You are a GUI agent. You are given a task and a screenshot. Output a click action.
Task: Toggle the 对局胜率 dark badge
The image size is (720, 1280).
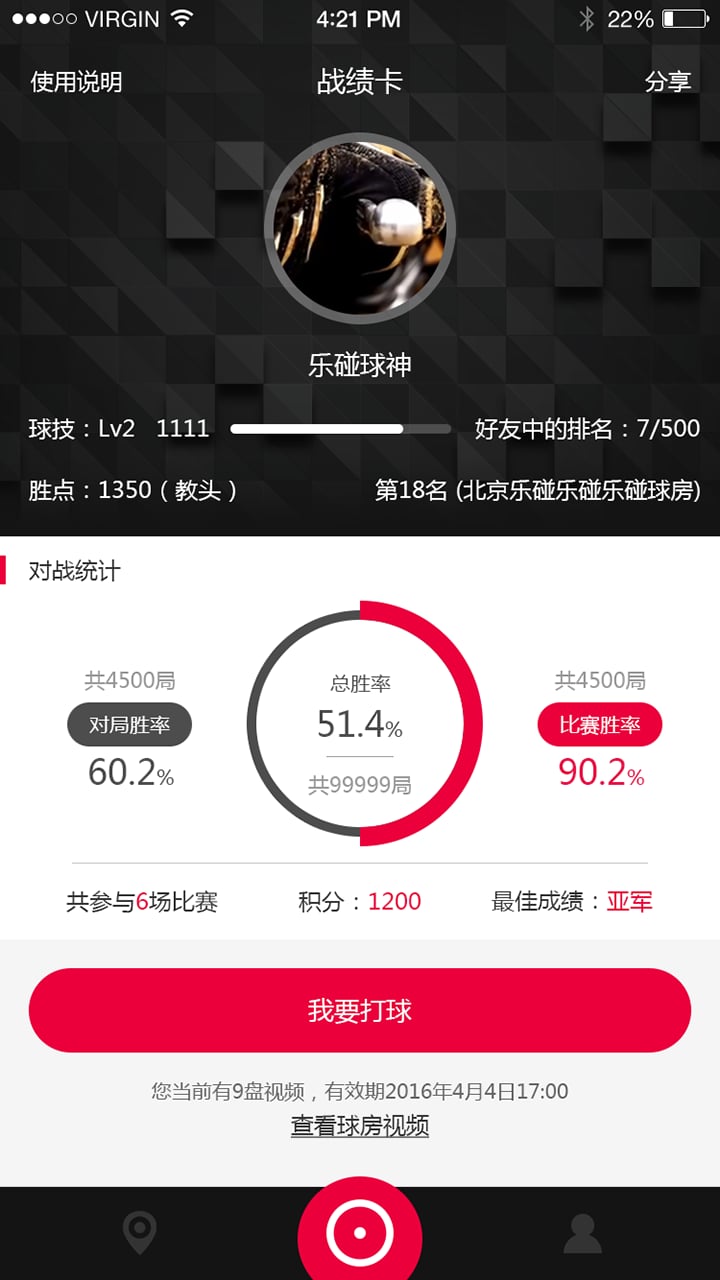(x=128, y=724)
